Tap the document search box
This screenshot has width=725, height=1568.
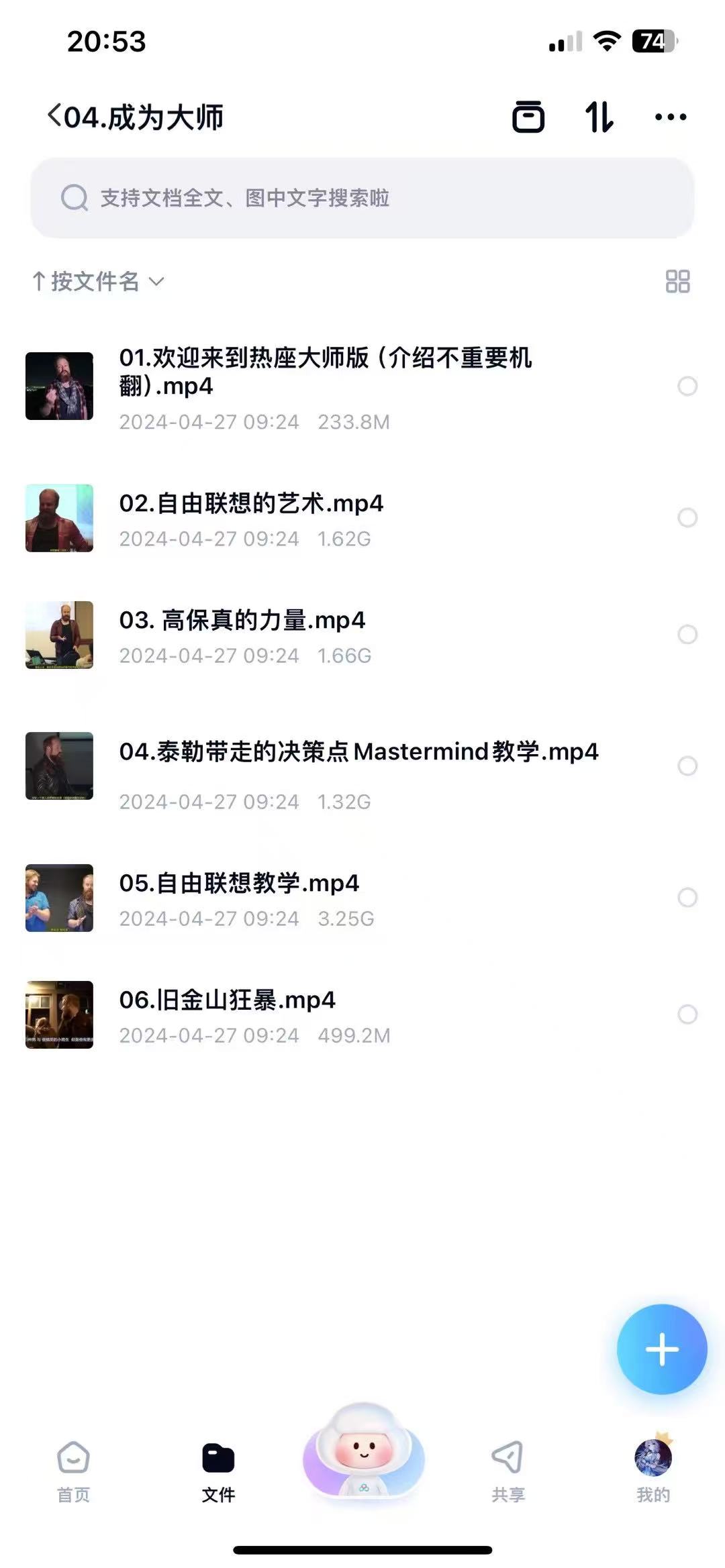[x=362, y=198]
